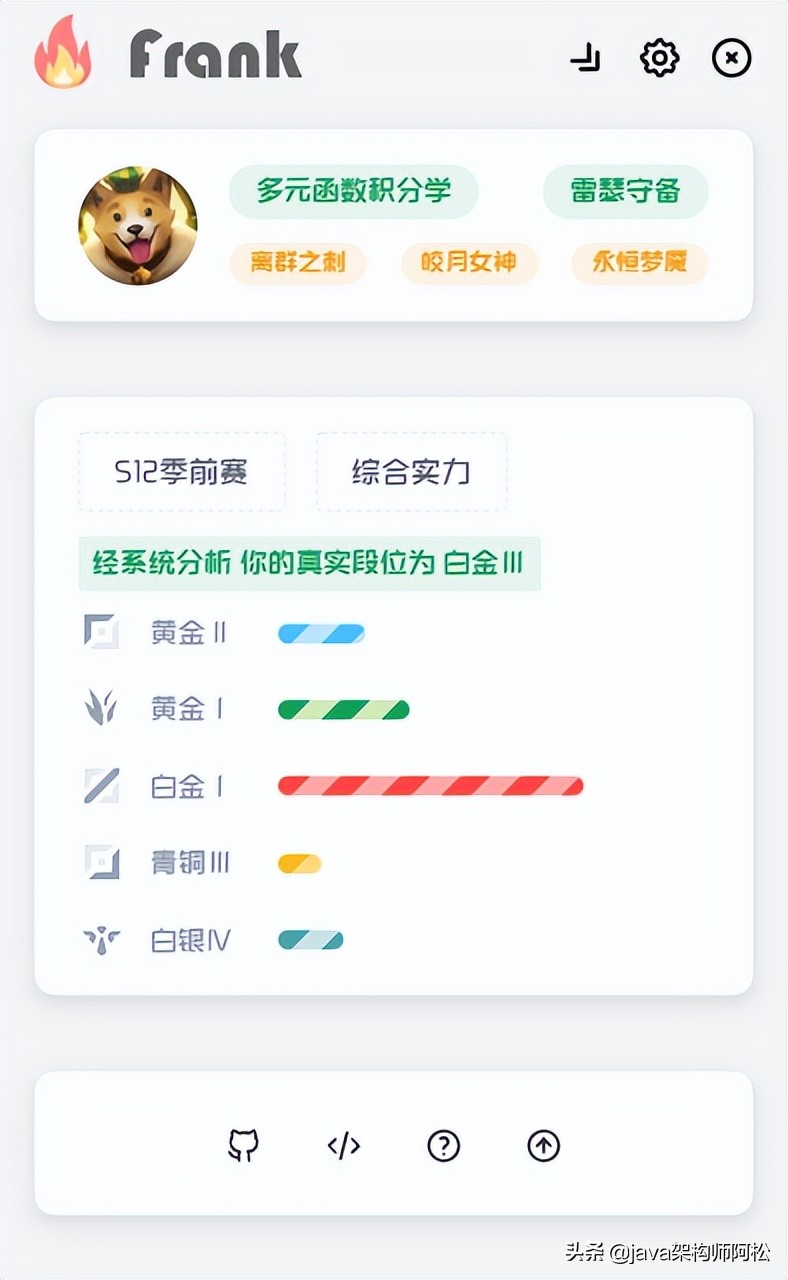Select the 黄金 I rank emblem icon

point(101,709)
